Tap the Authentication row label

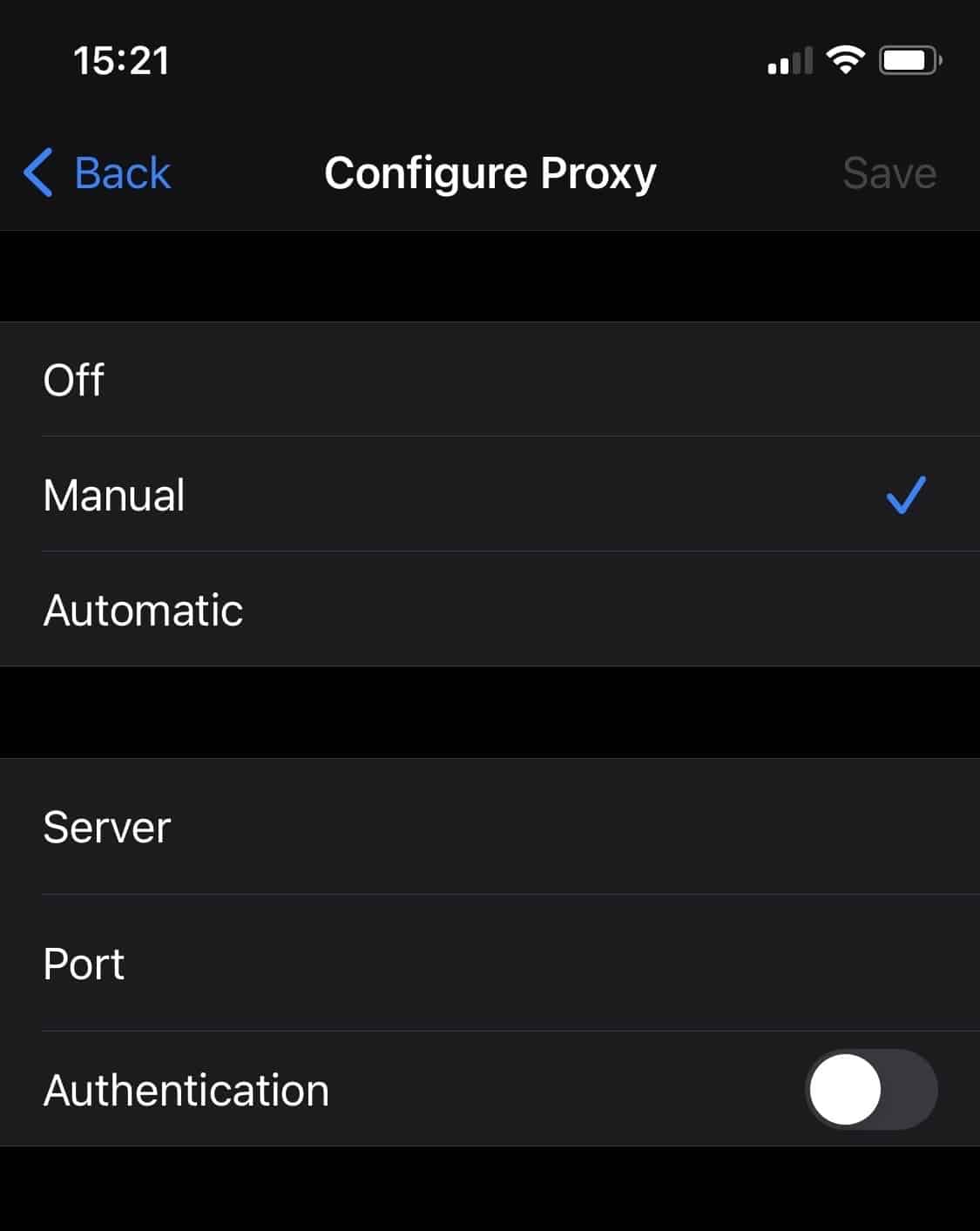[x=186, y=1090]
